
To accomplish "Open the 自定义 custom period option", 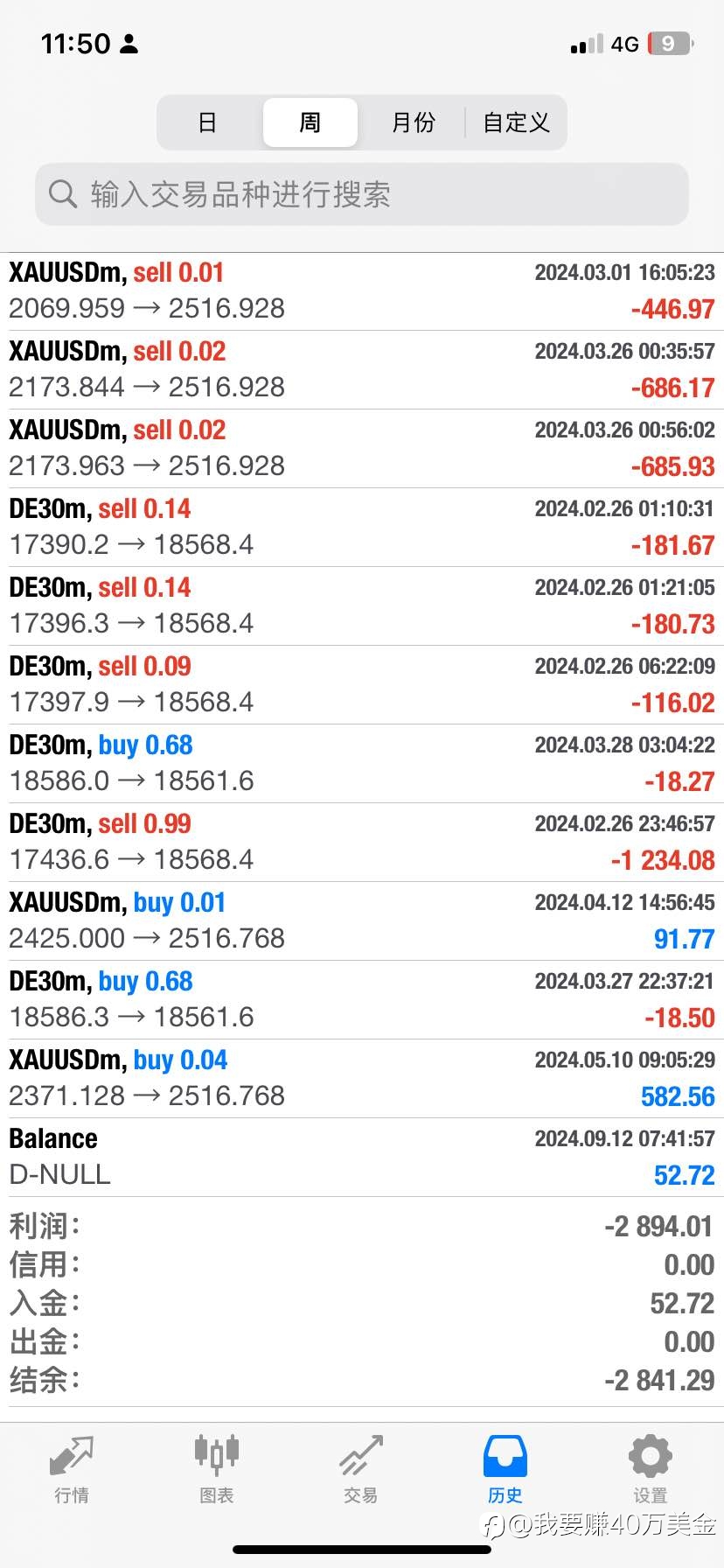I will pos(516,122).
